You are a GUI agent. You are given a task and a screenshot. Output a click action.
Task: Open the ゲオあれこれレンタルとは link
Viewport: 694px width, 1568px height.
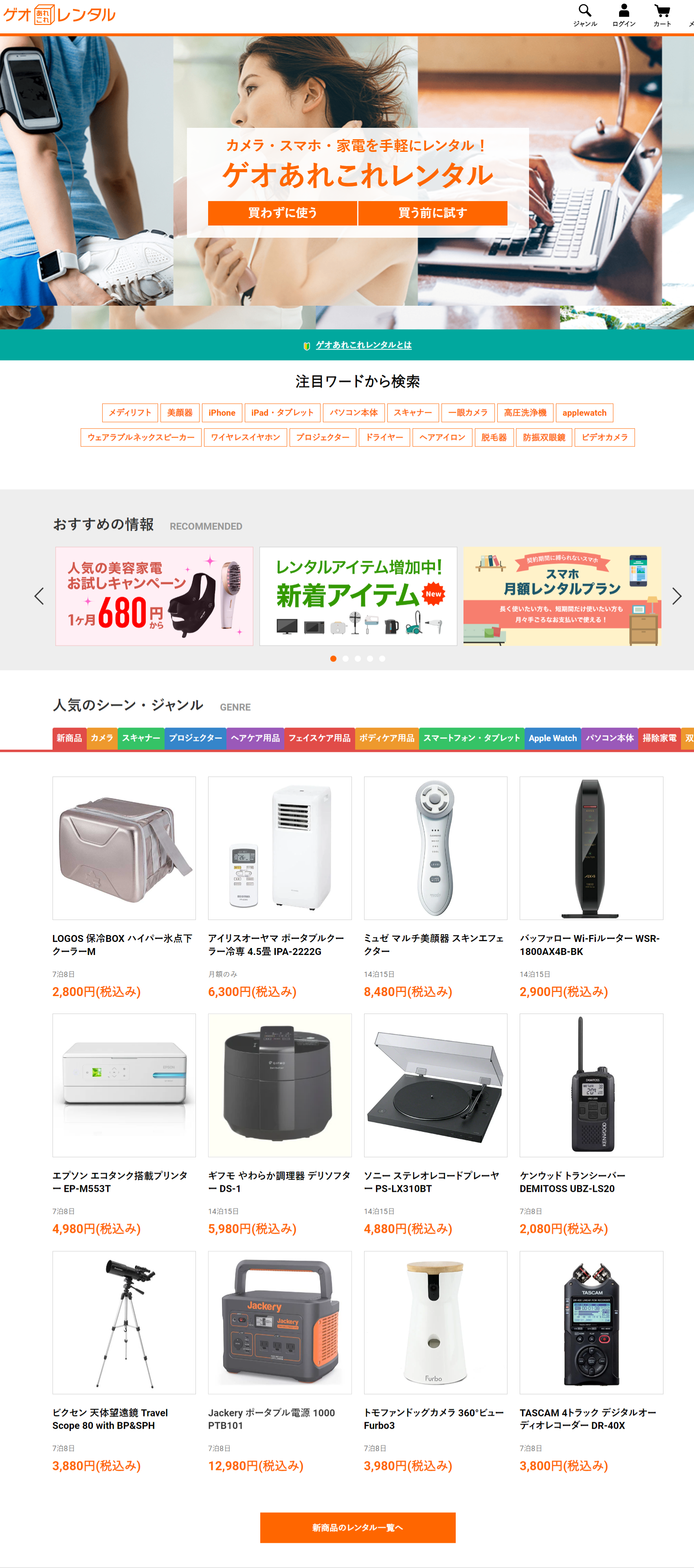pos(363,345)
